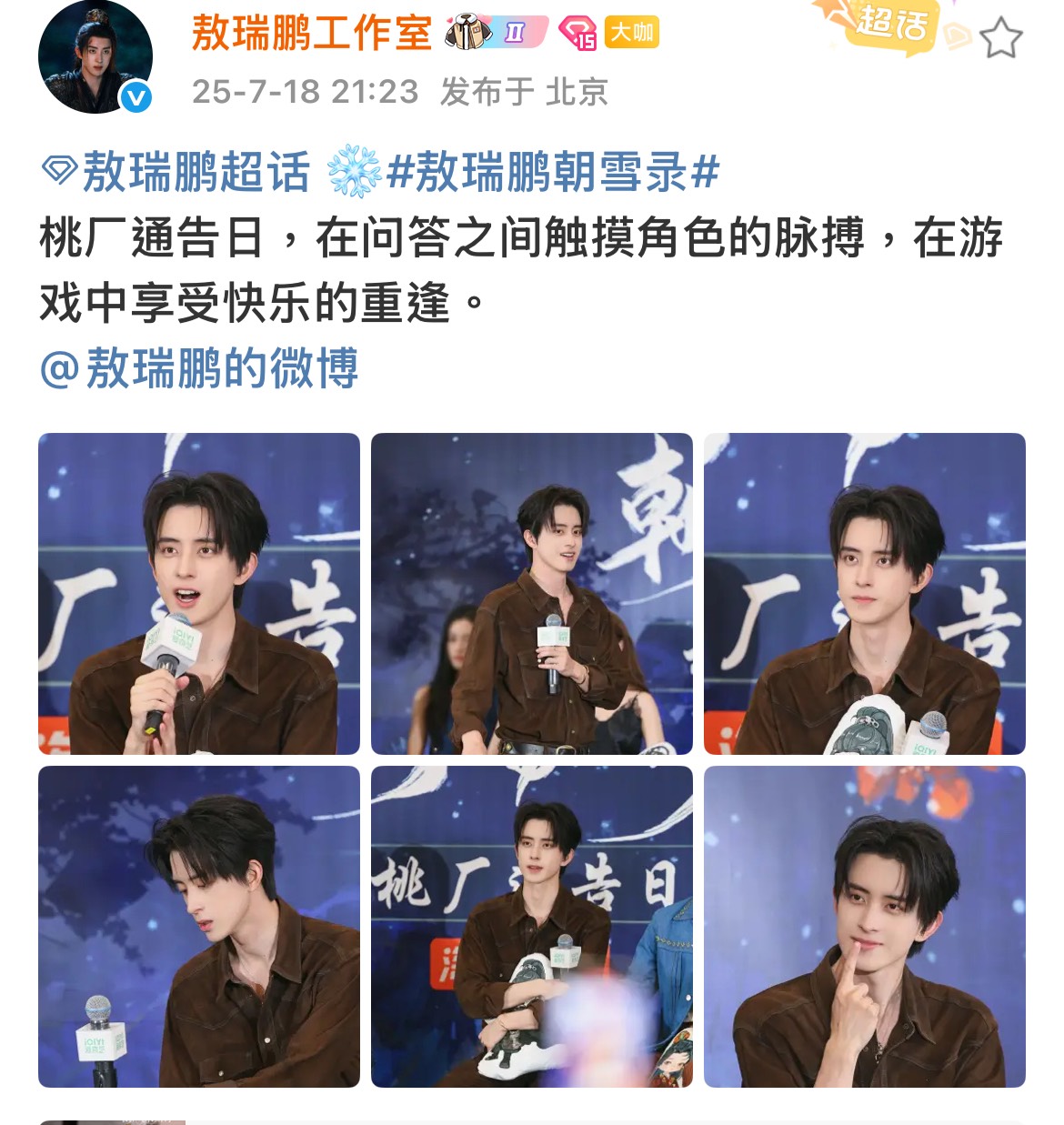Tap the star favorite icon
Screen dimensions: 1064x1125
click(1001, 39)
